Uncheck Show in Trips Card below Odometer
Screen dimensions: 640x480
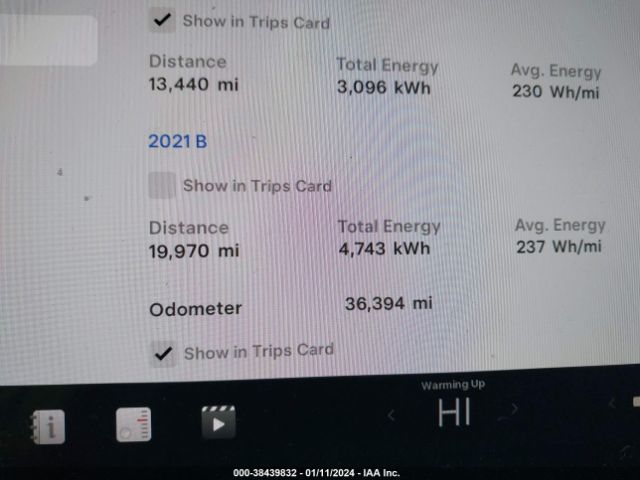[163, 352]
